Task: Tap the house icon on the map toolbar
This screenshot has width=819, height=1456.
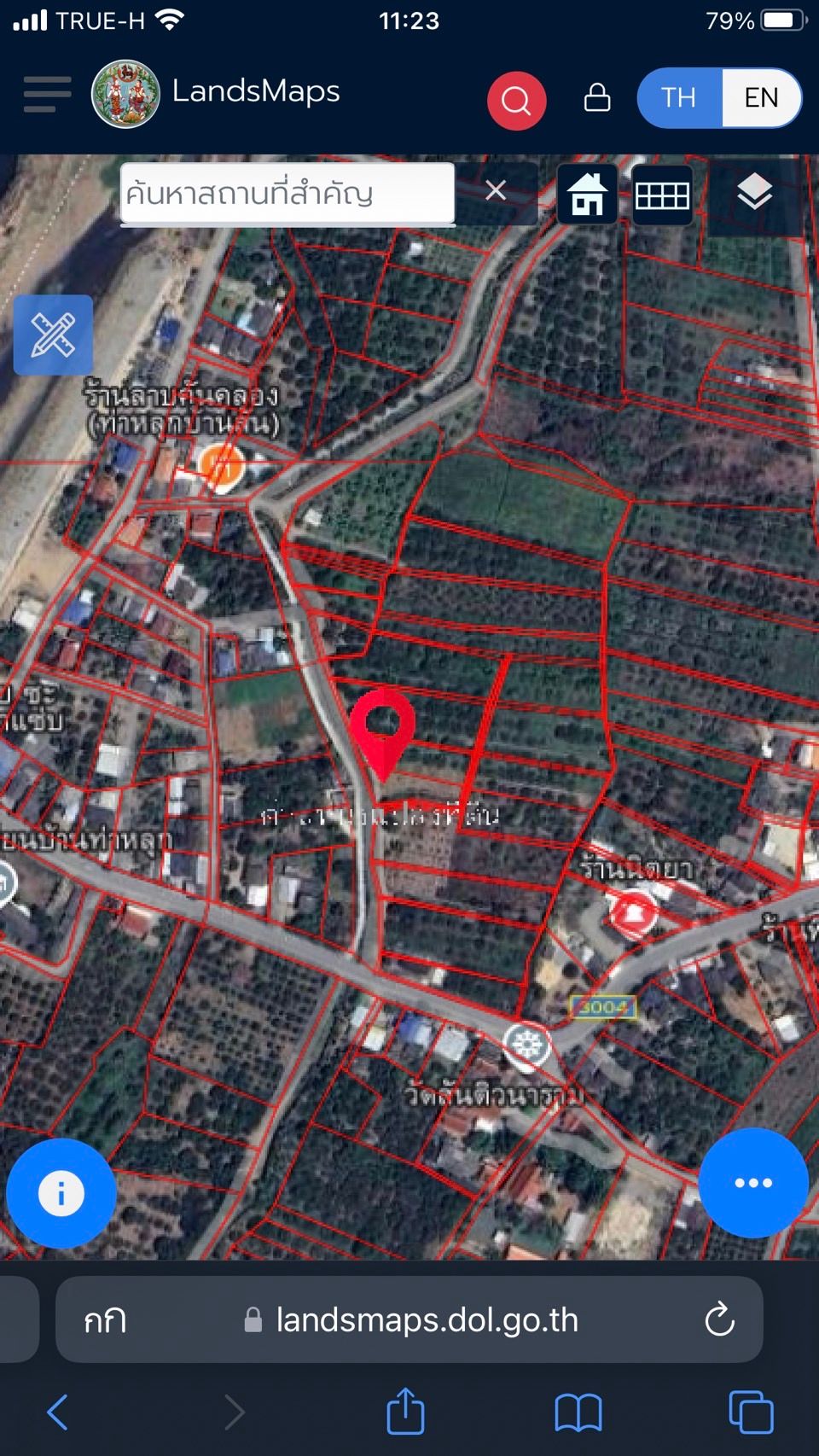Action: pos(587,194)
